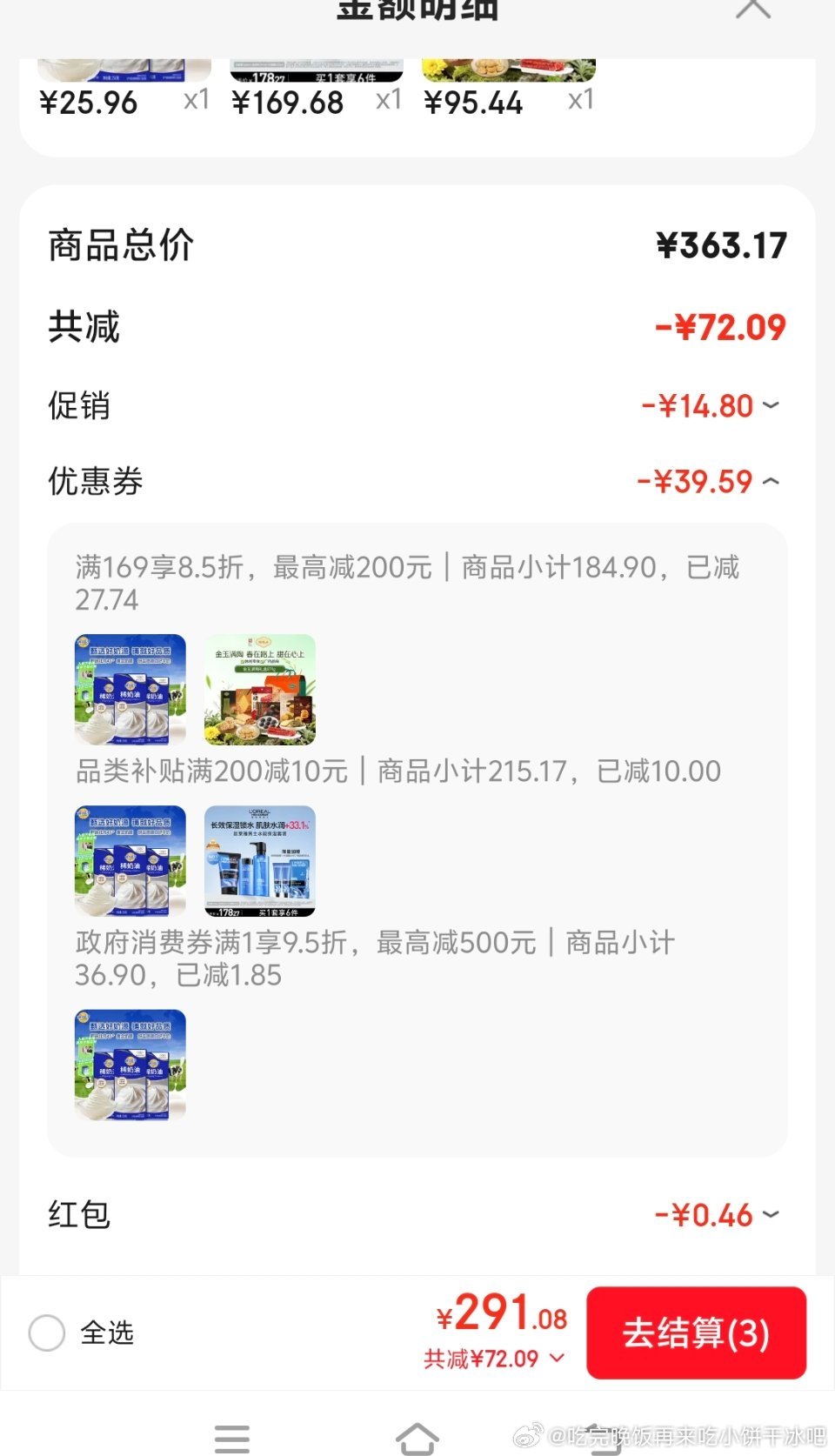Toggle the 共减¥72.09 summary beside the total

coord(494,1359)
